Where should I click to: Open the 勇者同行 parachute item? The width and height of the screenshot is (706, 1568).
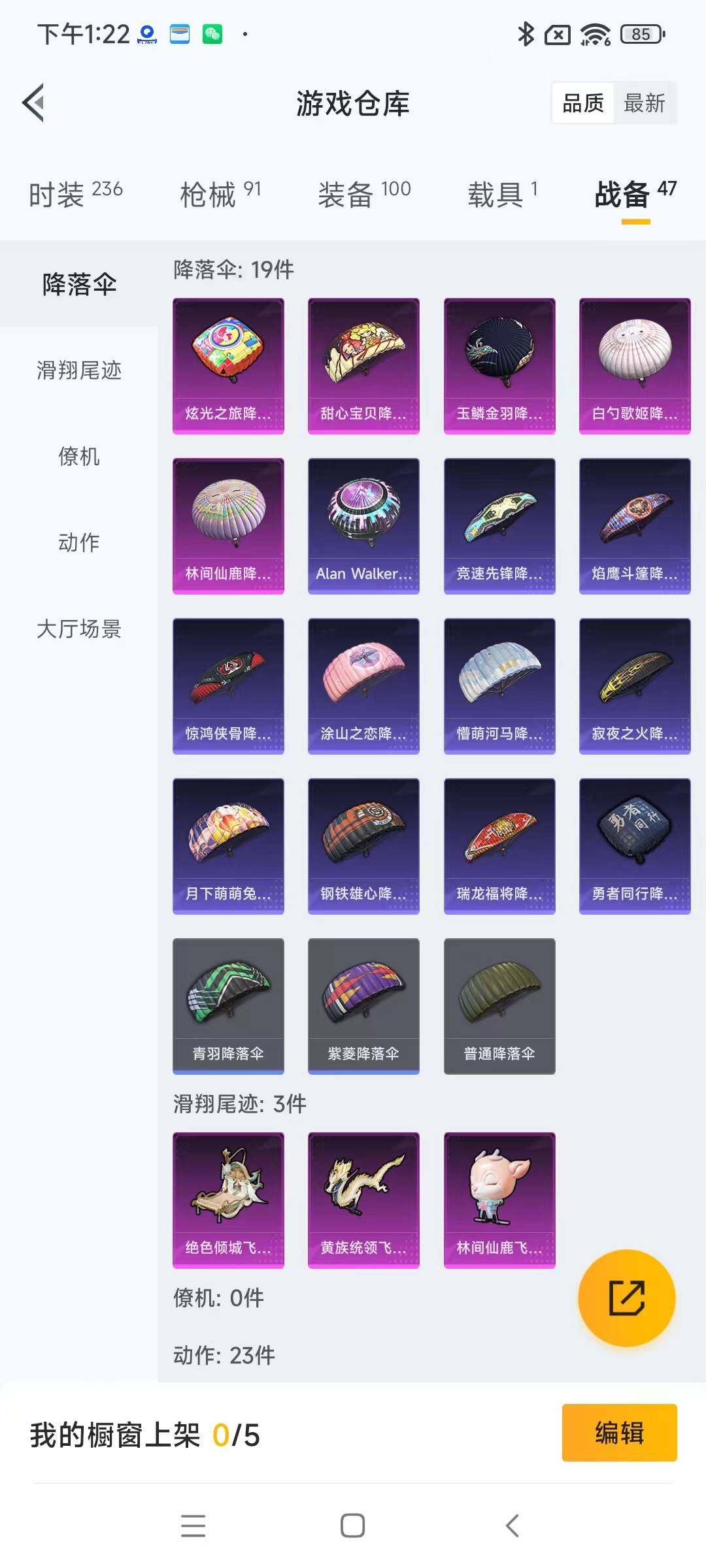tap(635, 846)
